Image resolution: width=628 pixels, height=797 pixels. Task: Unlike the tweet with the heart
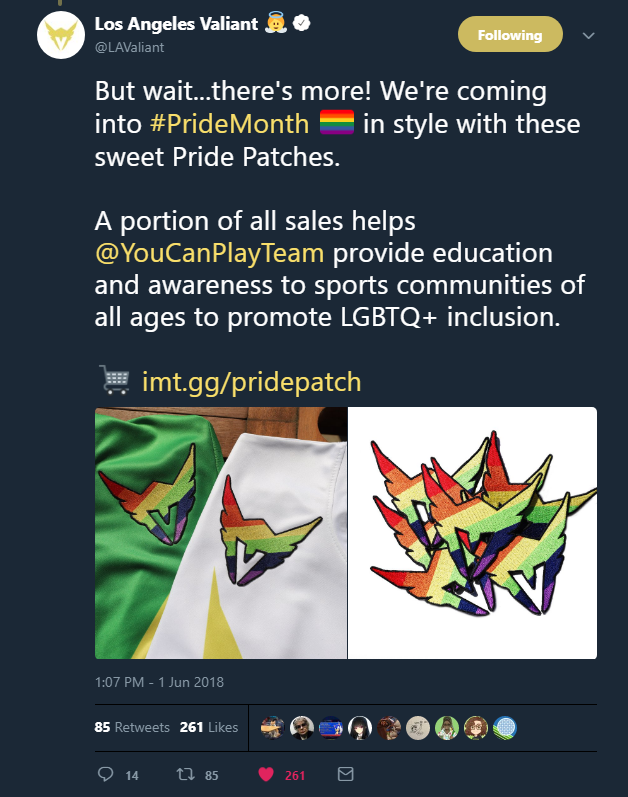(265, 774)
